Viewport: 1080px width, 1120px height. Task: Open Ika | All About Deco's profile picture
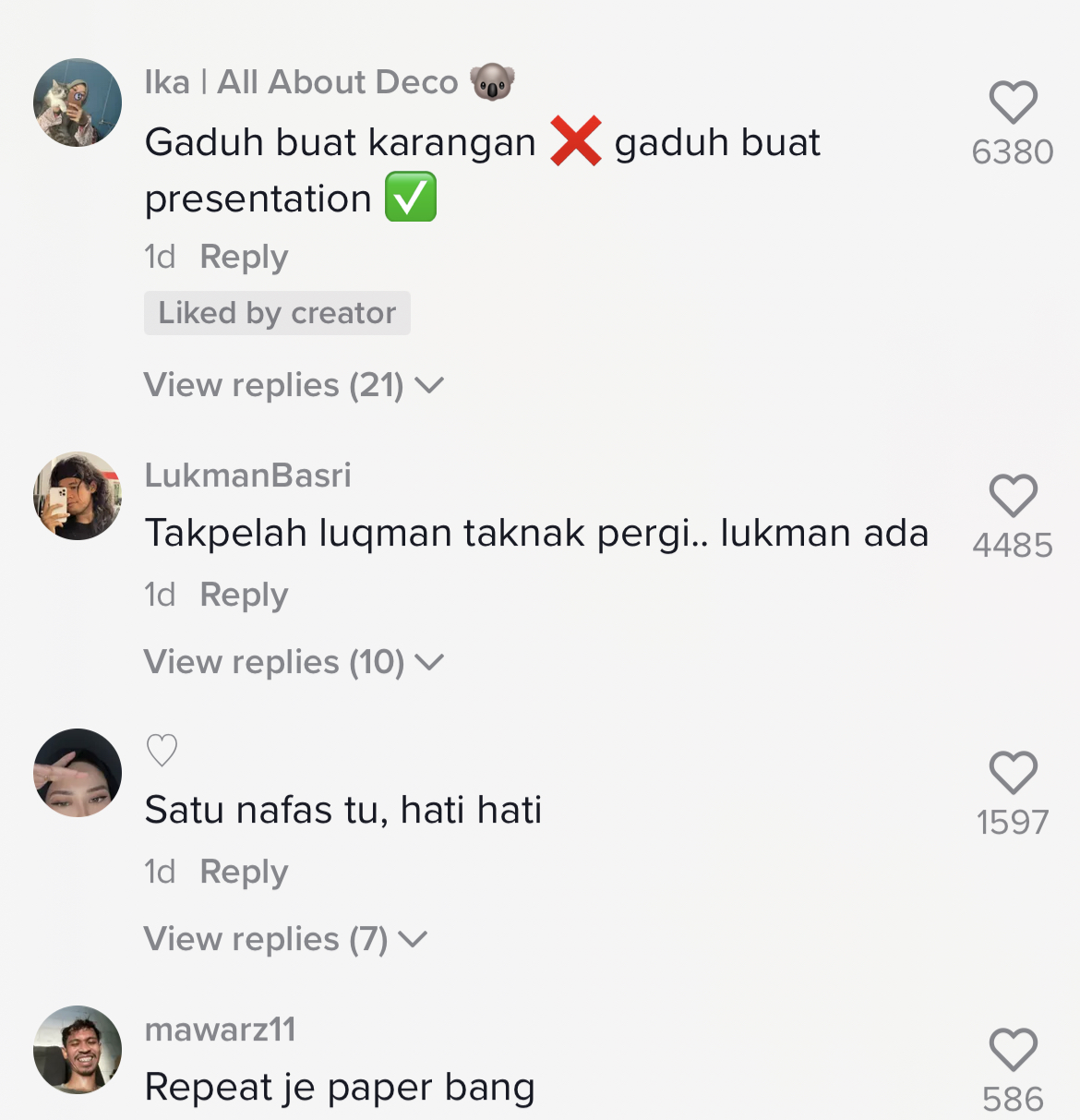78,102
